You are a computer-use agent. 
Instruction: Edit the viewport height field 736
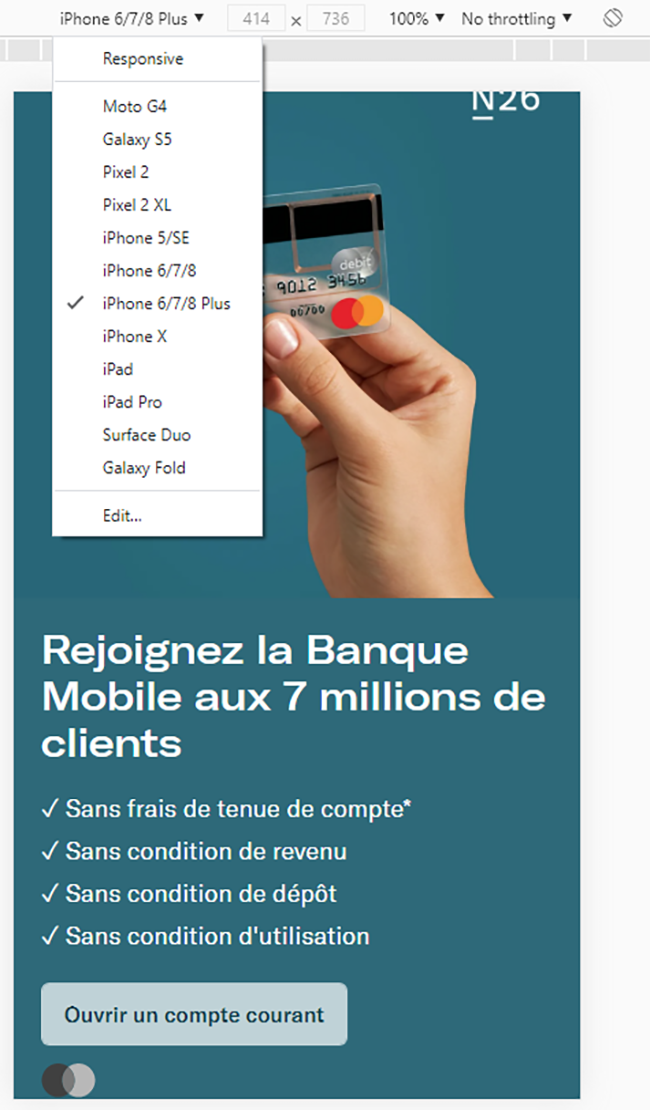(336, 19)
